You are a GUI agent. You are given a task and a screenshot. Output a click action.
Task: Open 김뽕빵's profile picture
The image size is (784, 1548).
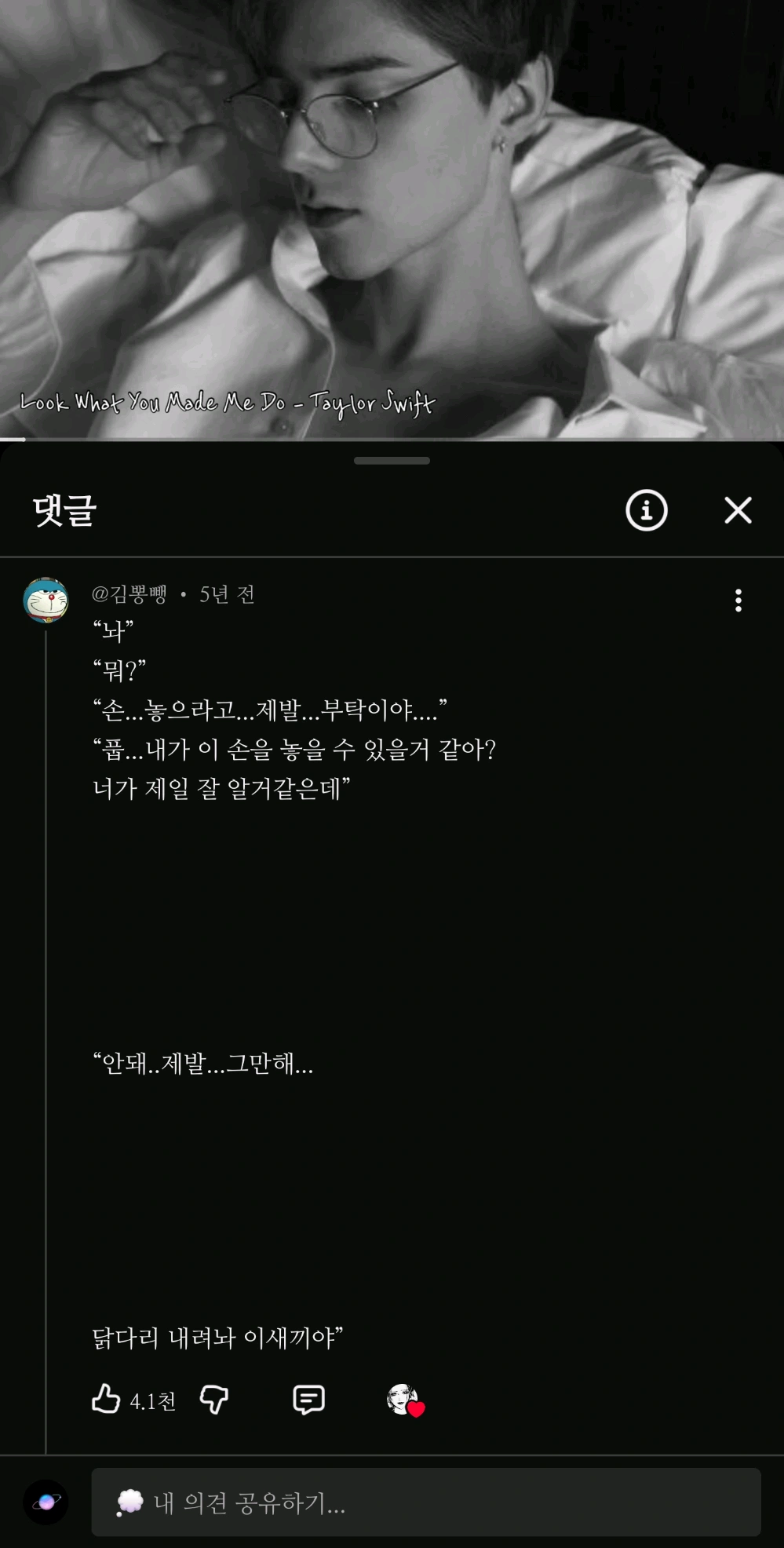click(x=46, y=601)
